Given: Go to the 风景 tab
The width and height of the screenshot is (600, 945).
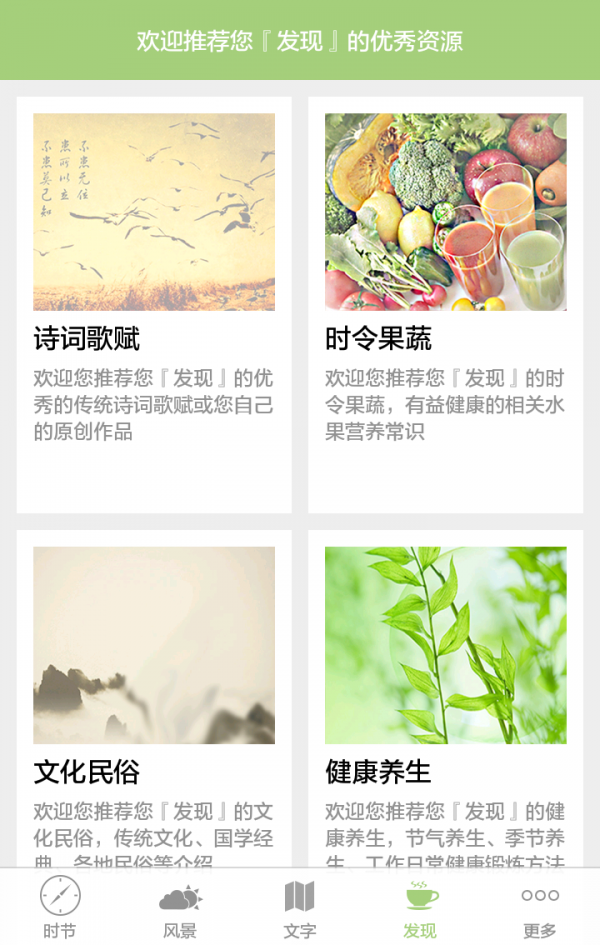Looking at the screenshot, I should 180,907.
